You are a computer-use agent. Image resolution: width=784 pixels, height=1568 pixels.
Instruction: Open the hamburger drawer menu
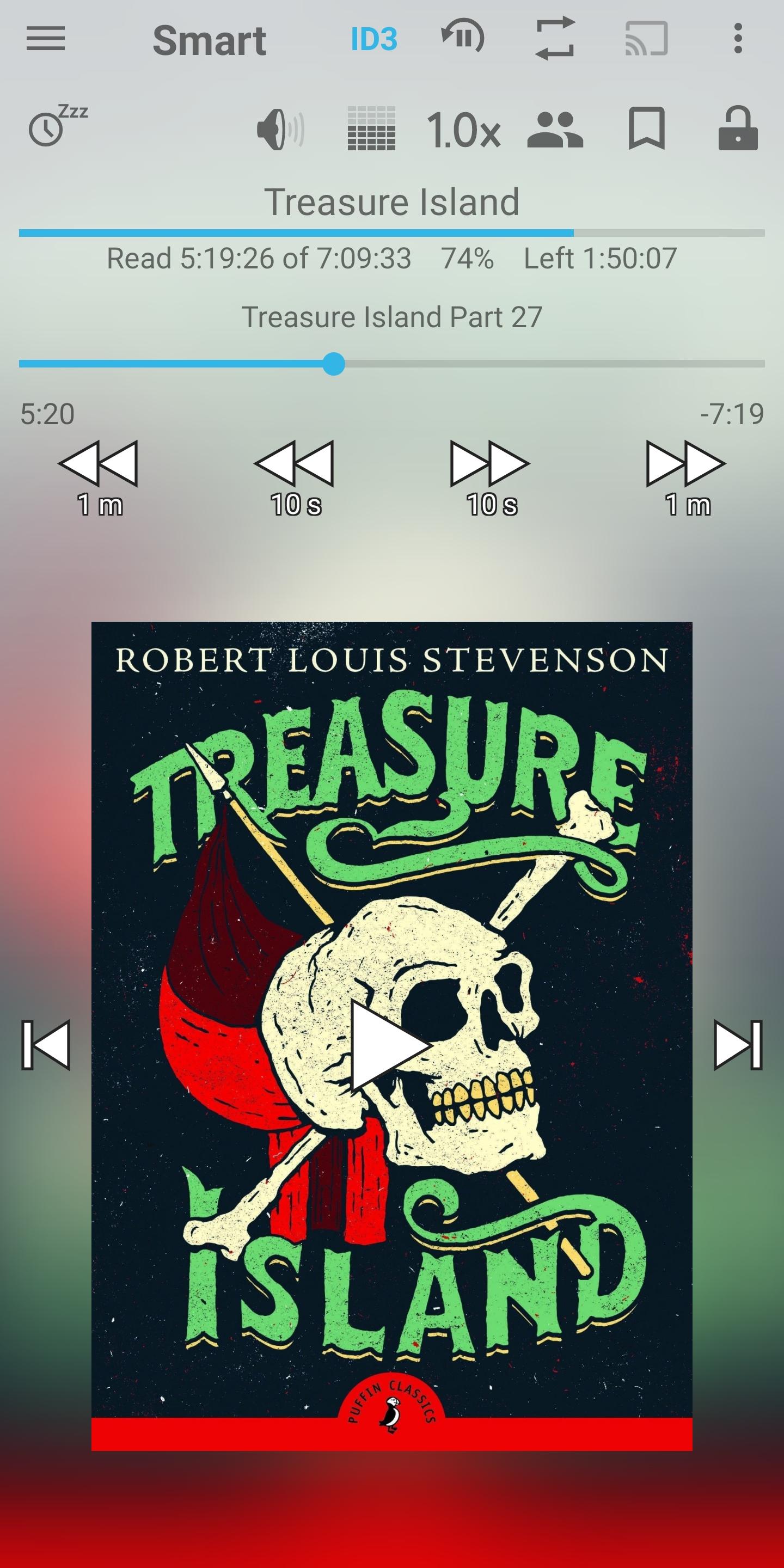(x=46, y=40)
